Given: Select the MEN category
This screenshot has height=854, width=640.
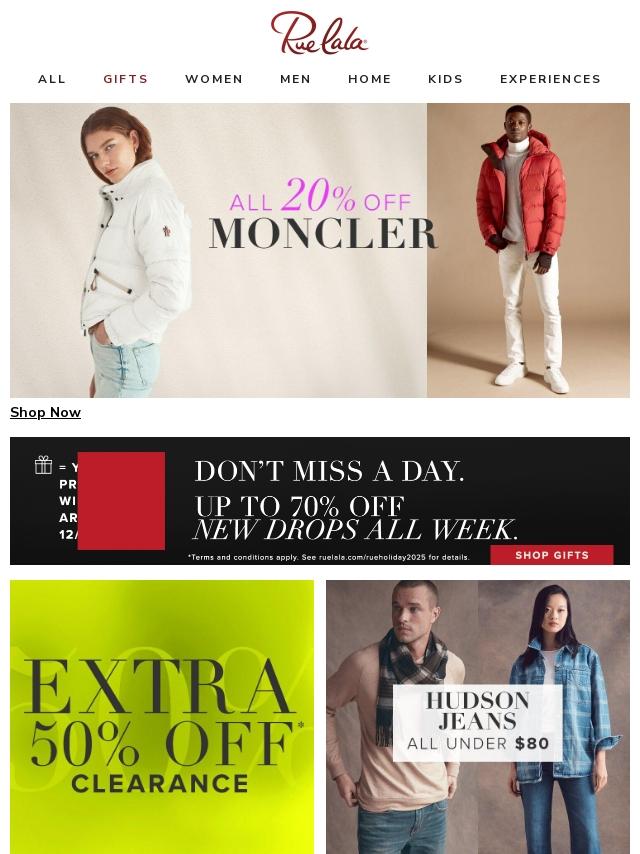Looking at the screenshot, I should coord(295,79).
